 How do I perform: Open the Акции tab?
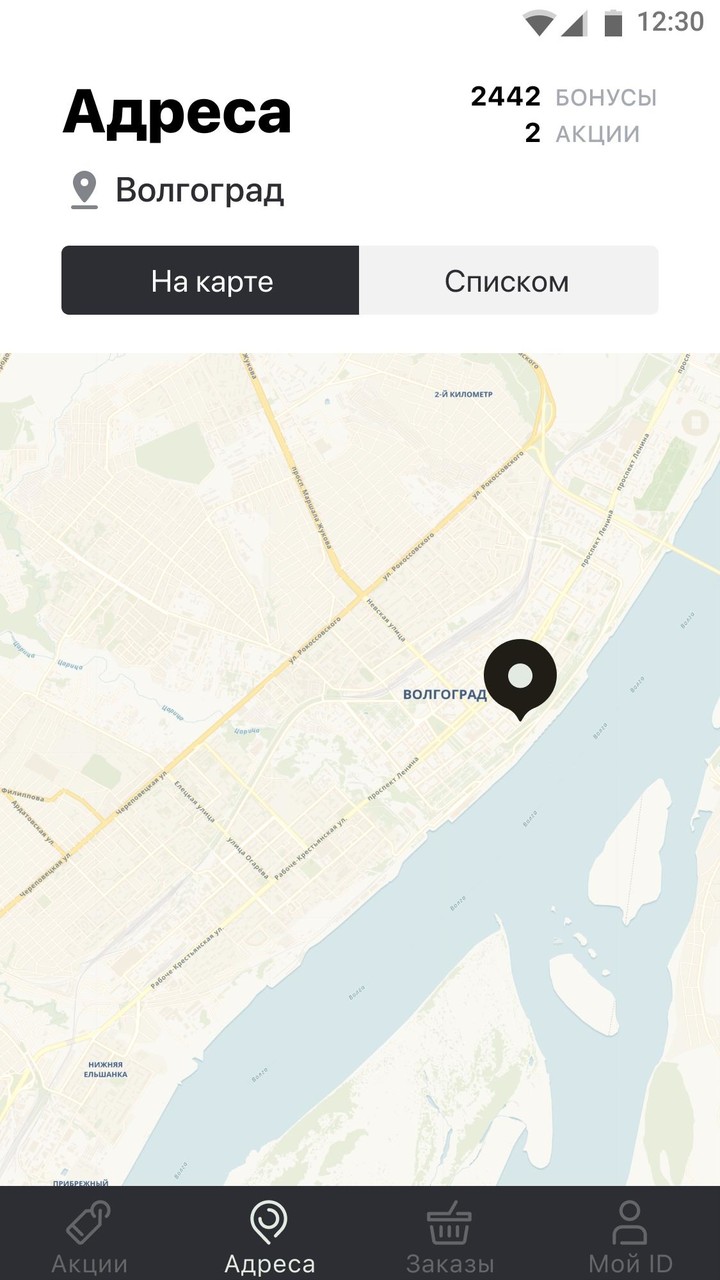click(x=90, y=1238)
